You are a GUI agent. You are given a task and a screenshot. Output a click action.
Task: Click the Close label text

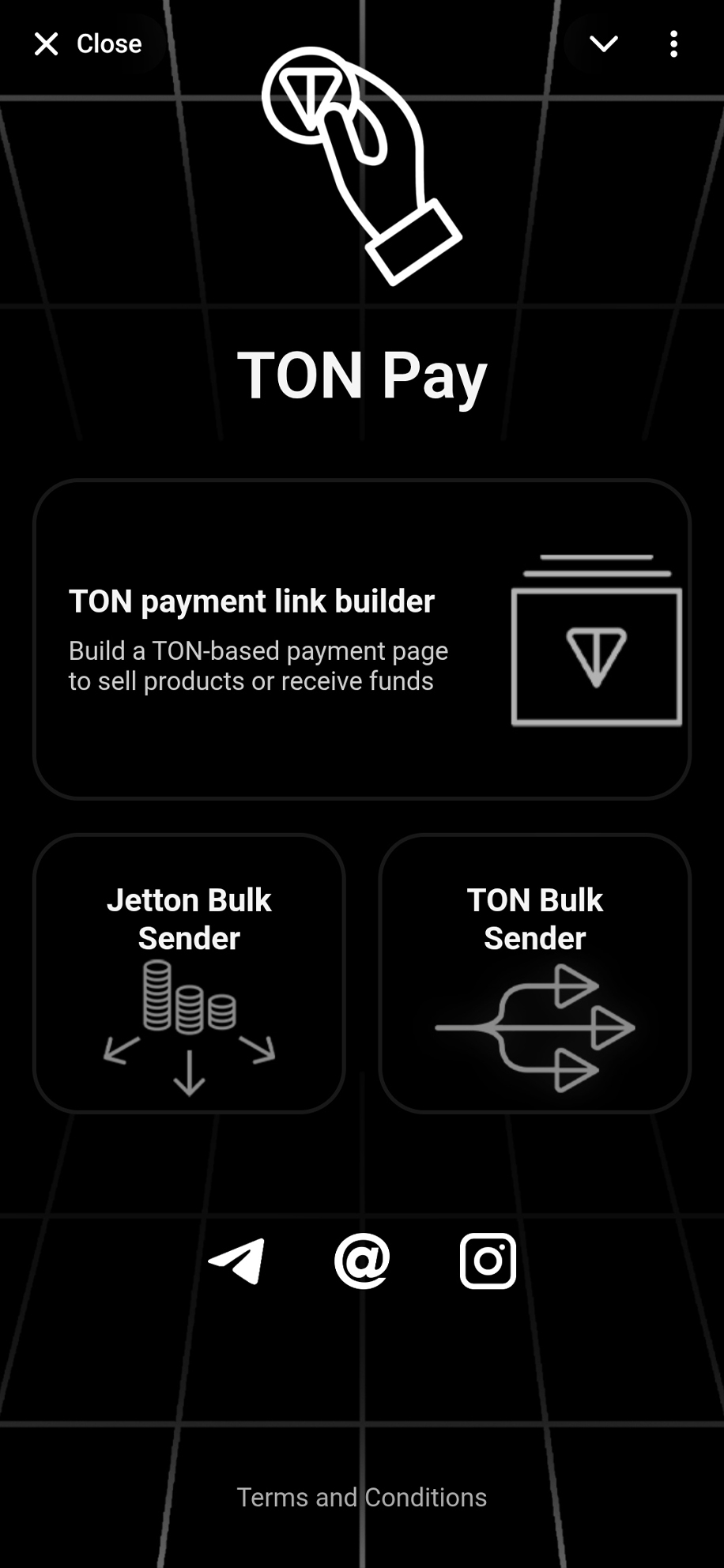[108, 43]
